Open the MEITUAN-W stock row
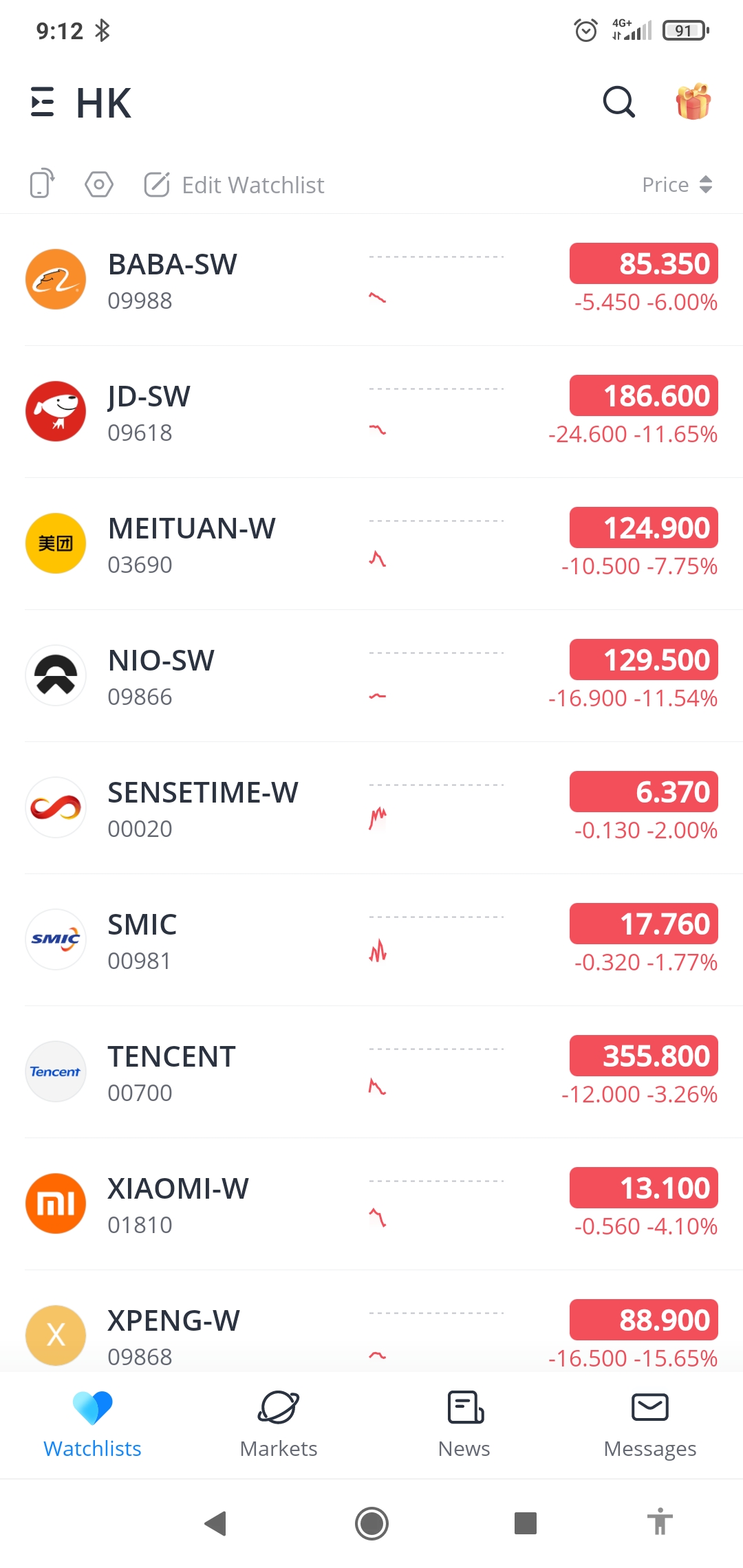 (371, 544)
